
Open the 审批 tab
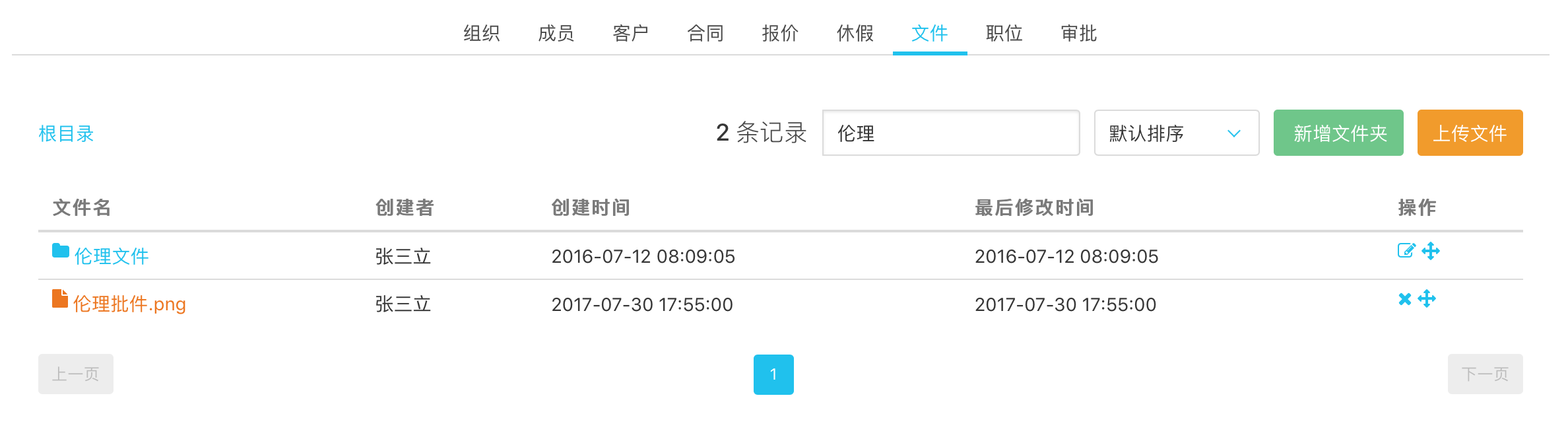click(x=1078, y=33)
